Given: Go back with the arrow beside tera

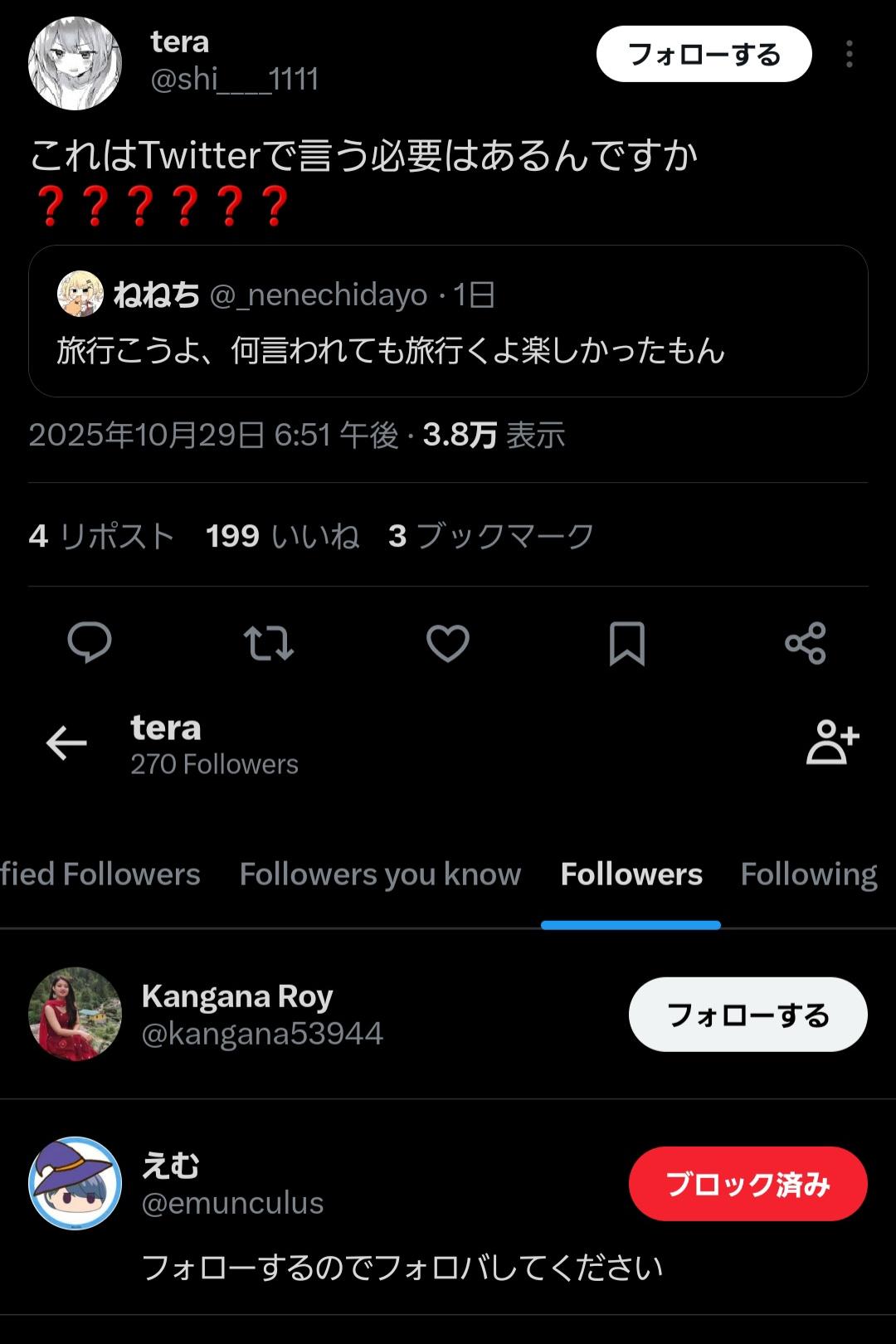Looking at the screenshot, I should click(66, 743).
